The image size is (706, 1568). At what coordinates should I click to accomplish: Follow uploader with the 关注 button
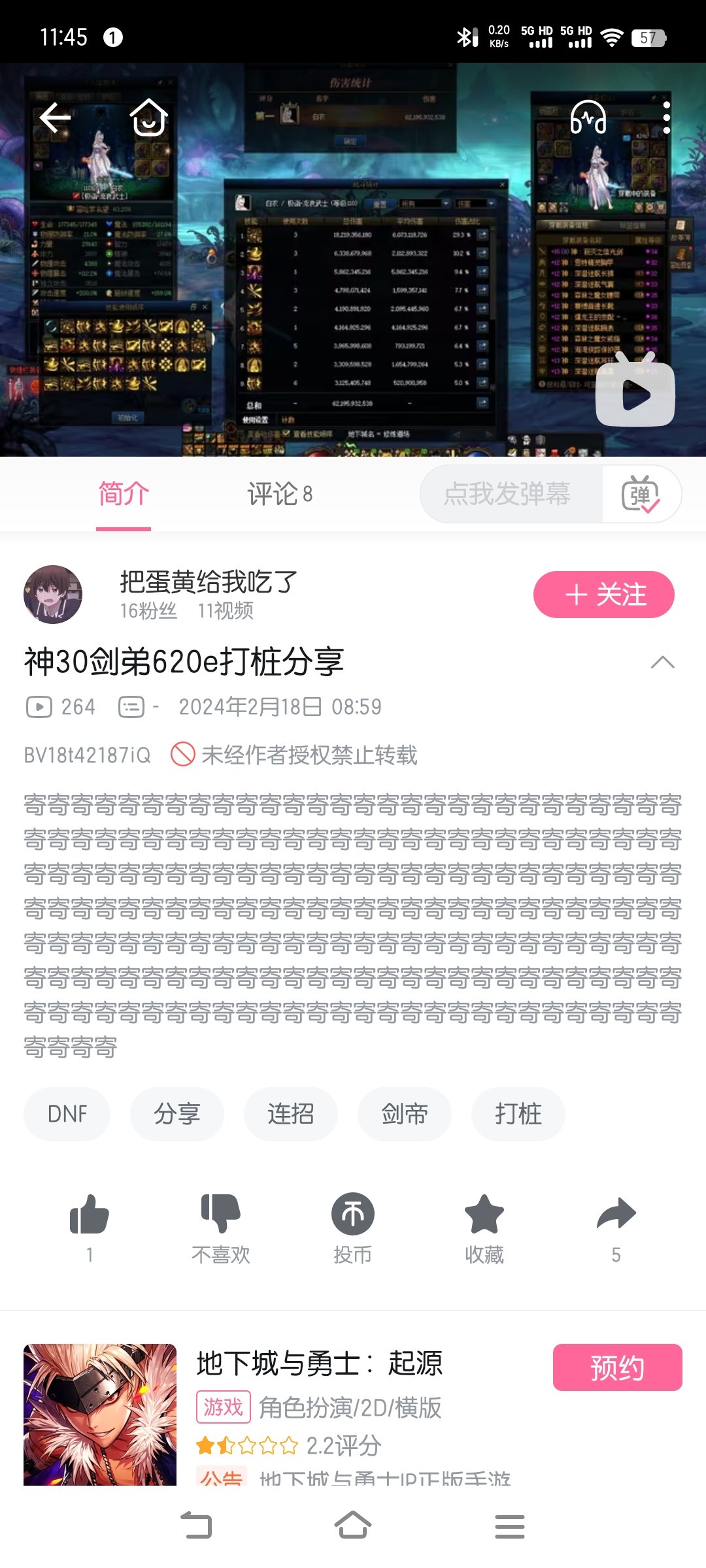(603, 595)
